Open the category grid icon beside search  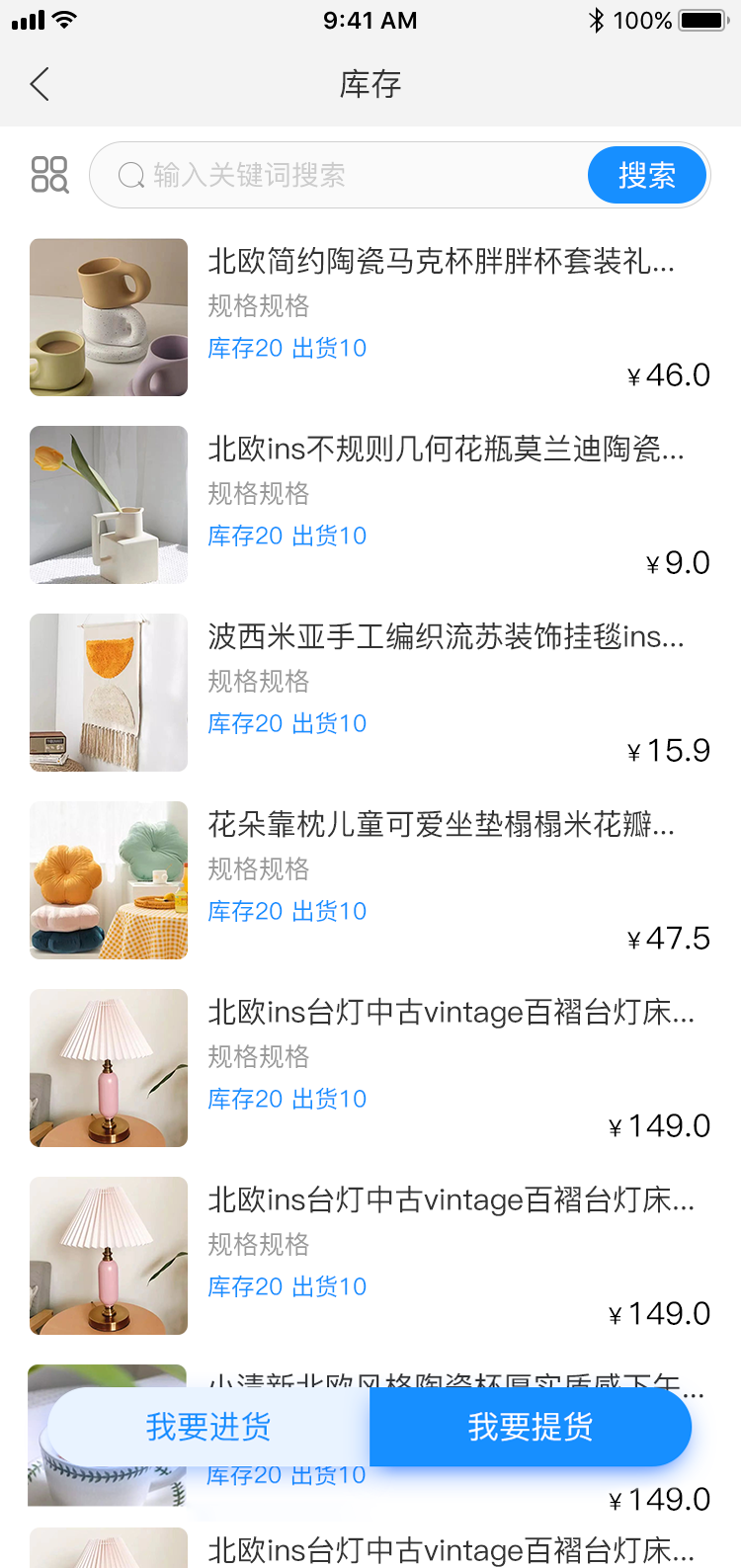click(49, 175)
